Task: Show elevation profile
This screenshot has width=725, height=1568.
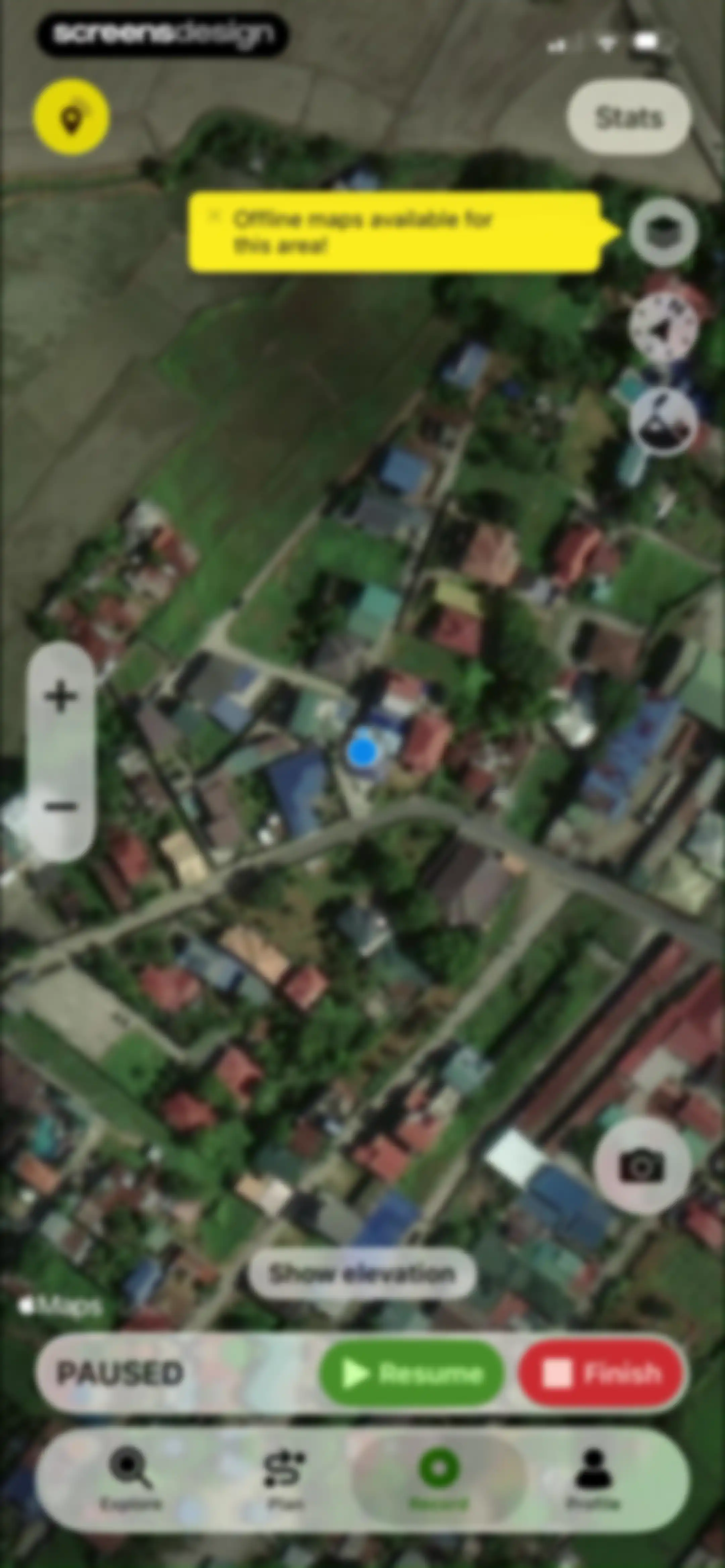Action: pyautogui.click(x=362, y=1274)
